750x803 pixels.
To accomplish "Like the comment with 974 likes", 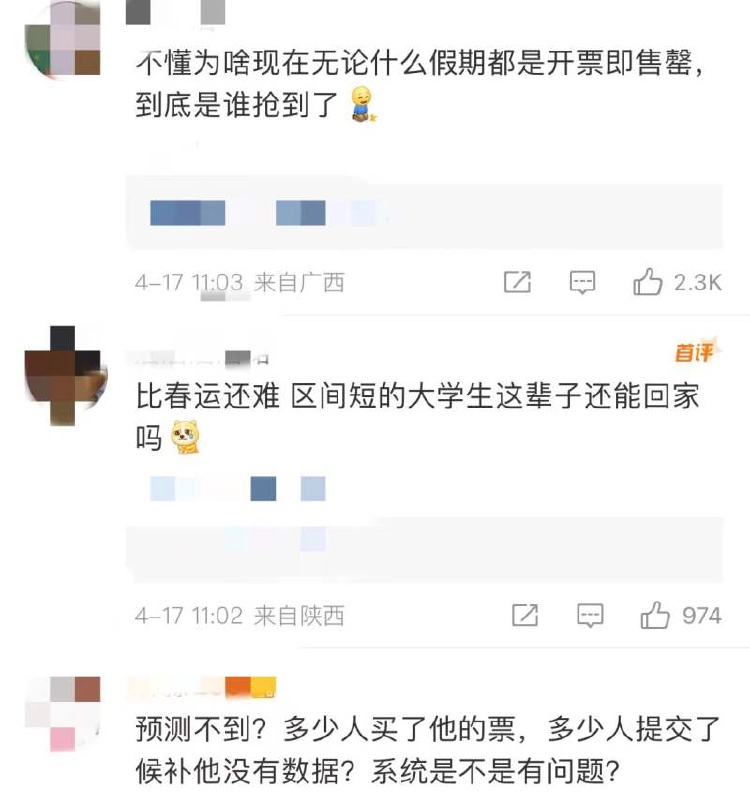I will 656,615.
